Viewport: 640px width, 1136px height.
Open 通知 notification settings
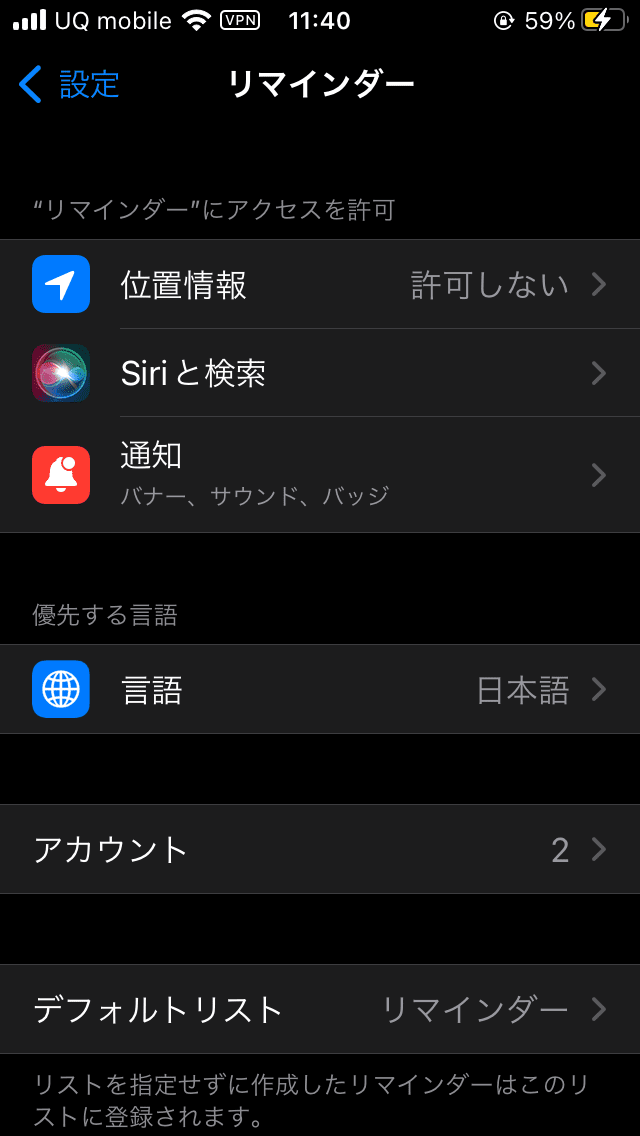pyautogui.click(x=320, y=475)
